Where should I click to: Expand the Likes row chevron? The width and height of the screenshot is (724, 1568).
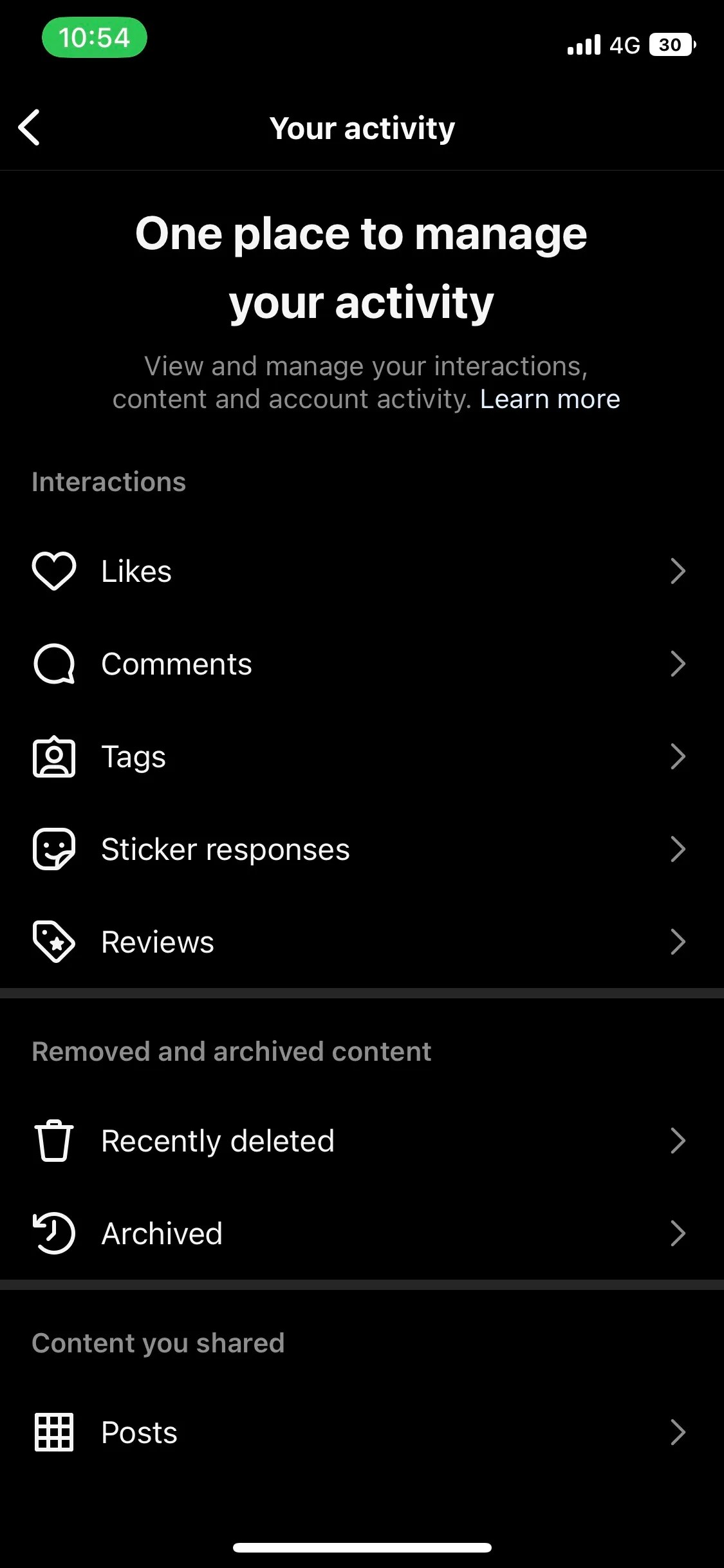pyautogui.click(x=678, y=570)
